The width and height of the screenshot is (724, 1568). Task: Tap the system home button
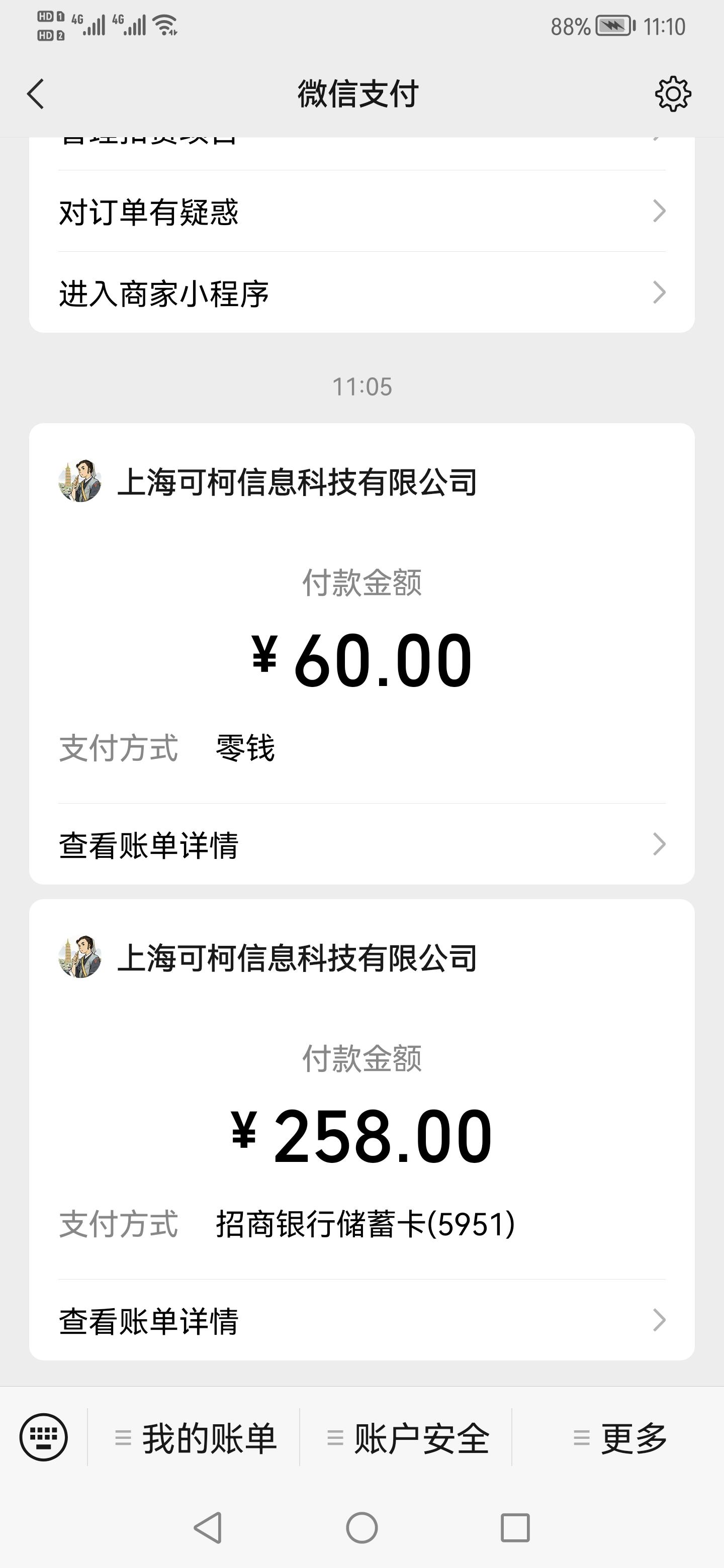click(361, 1528)
